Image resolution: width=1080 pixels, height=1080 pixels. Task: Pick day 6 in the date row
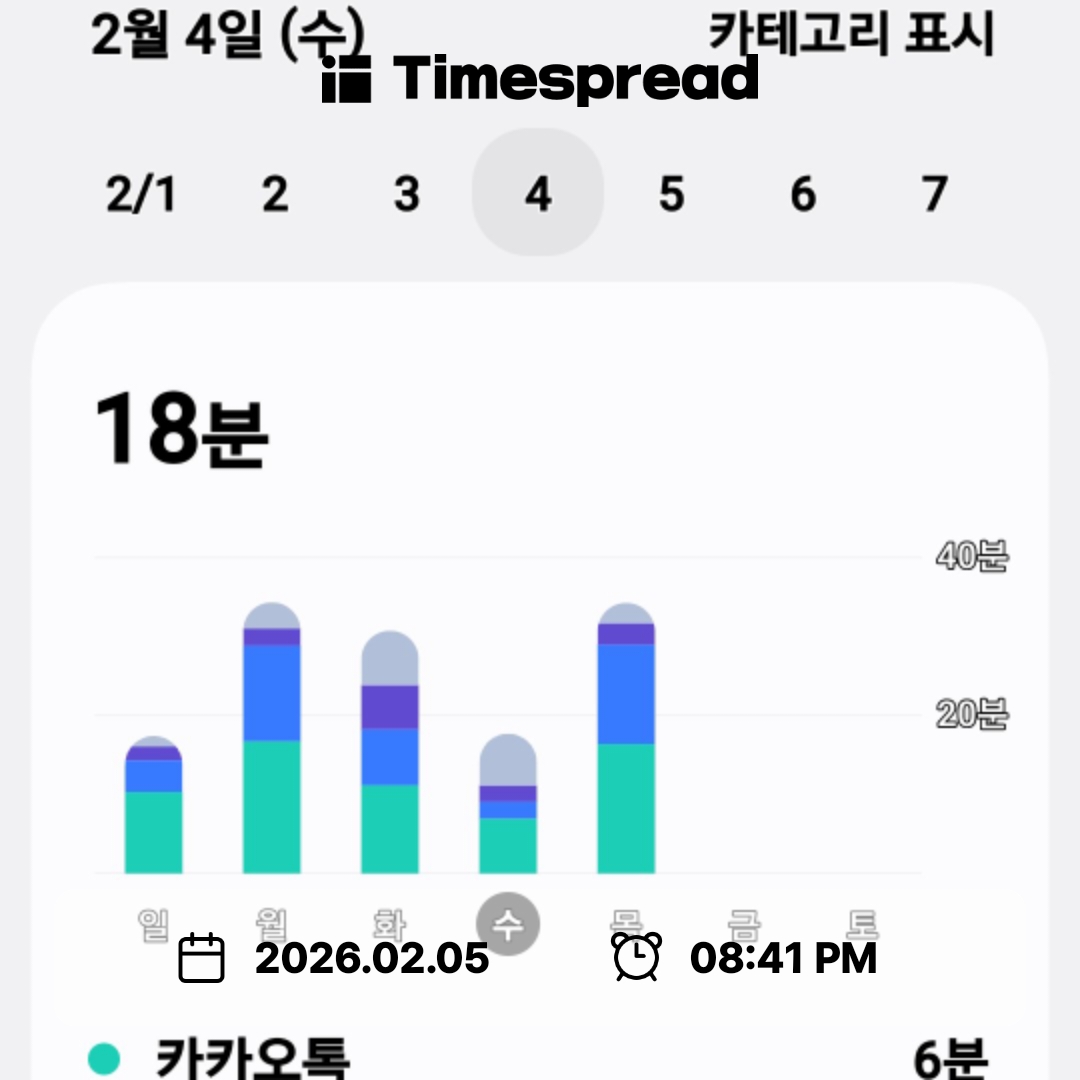[803, 193]
